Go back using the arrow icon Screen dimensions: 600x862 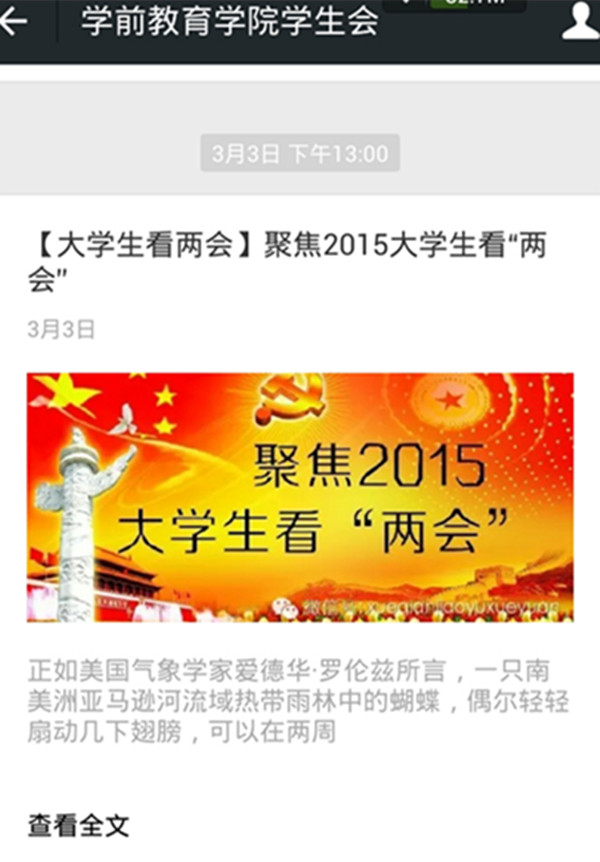pos(14,22)
